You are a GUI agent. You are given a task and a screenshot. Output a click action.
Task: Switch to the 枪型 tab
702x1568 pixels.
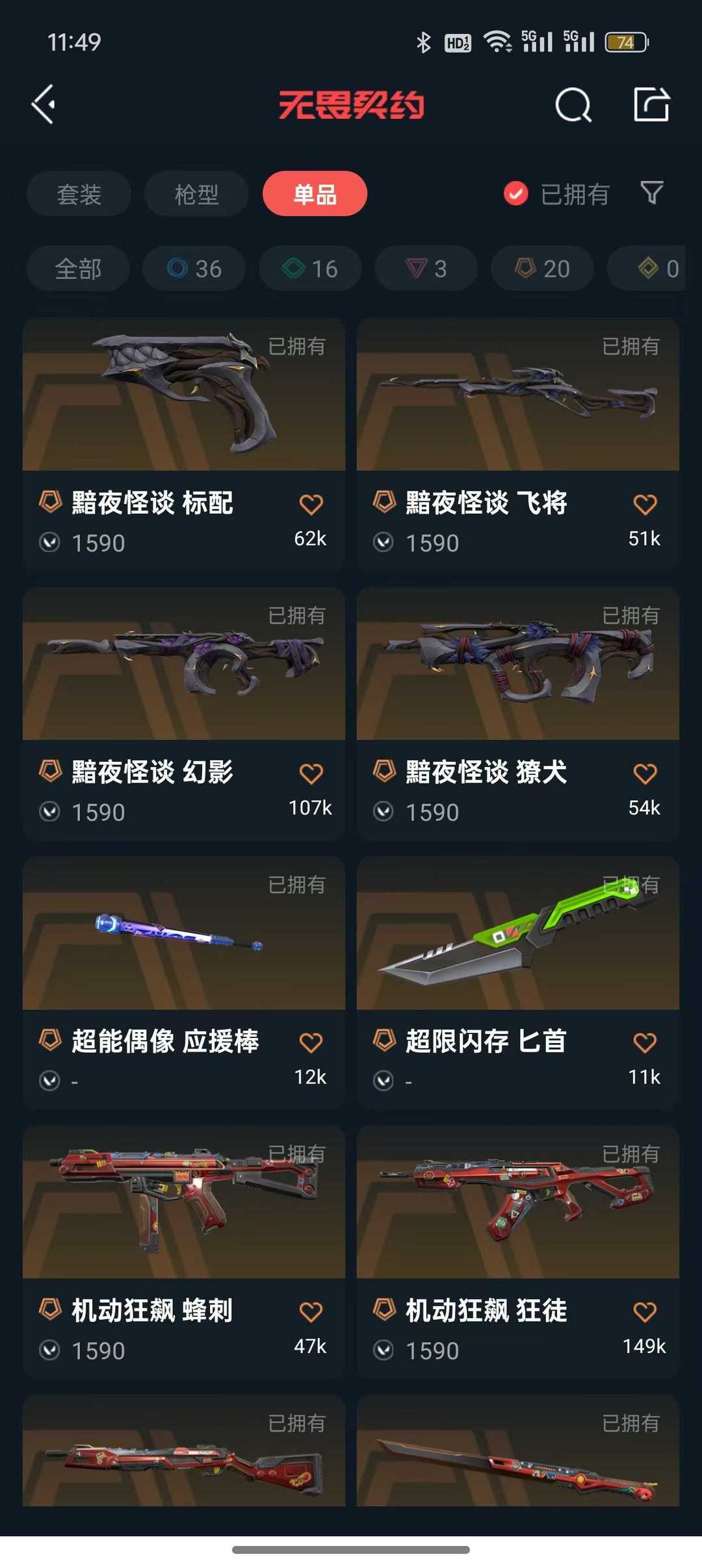196,193
